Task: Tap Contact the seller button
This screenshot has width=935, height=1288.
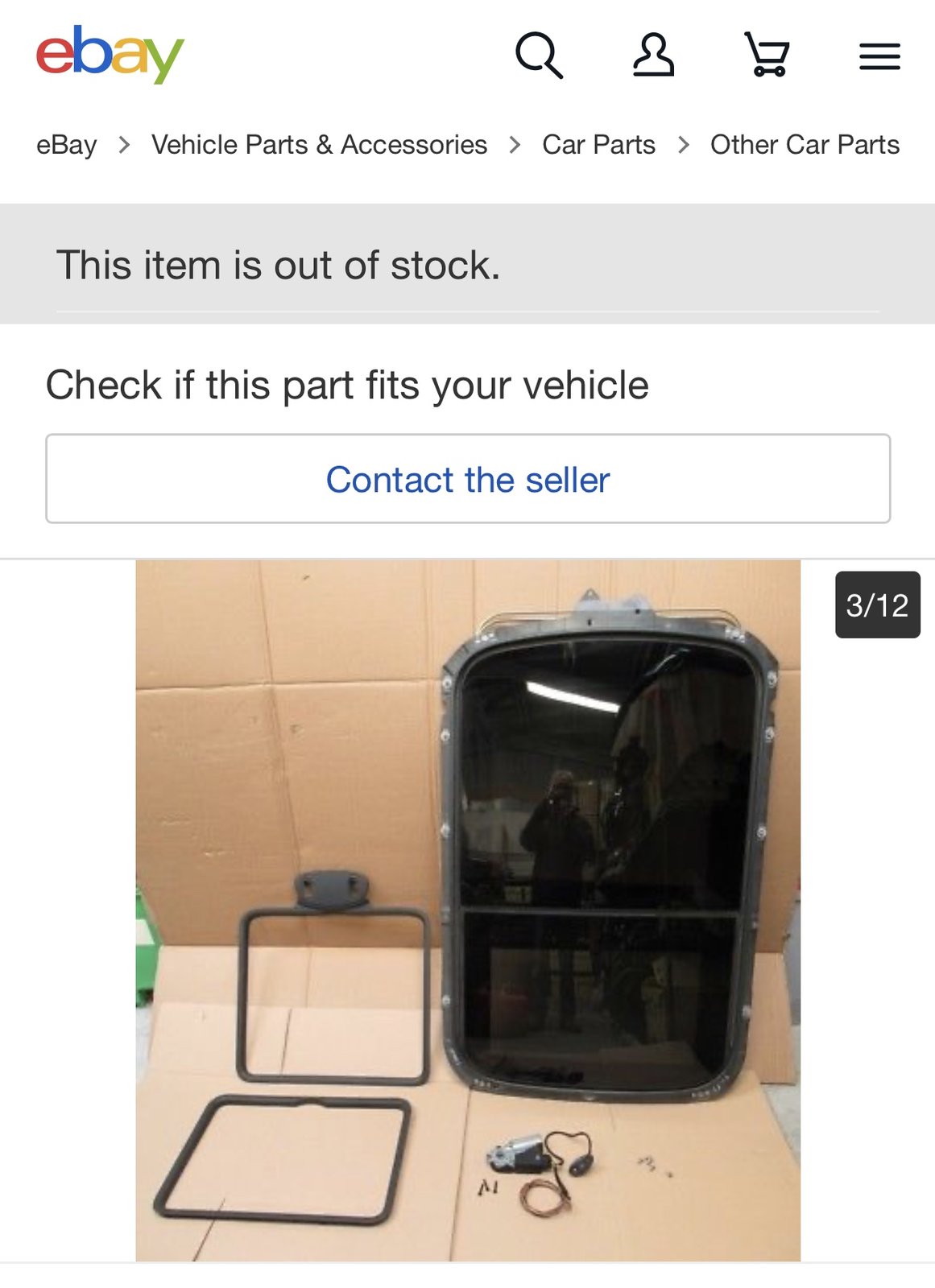Action: [x=468, y=479]
